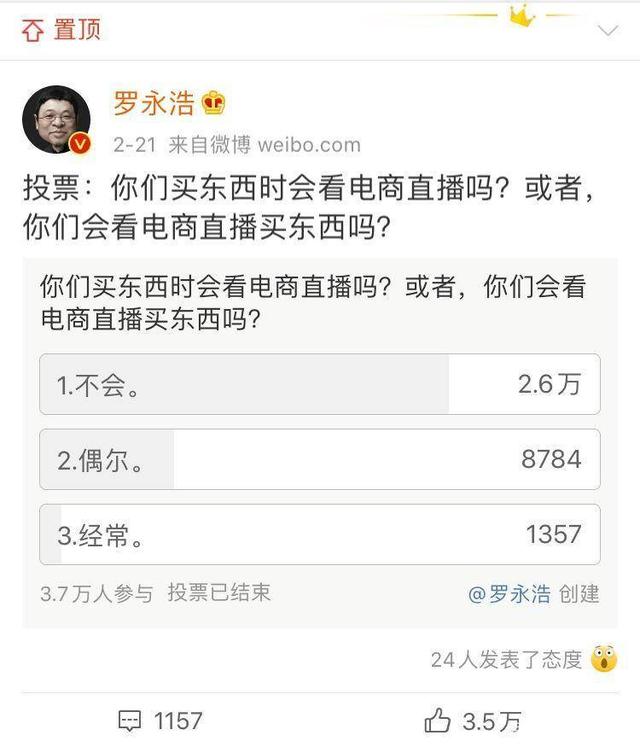Open the 罗永浩 username link

pos(153,104)
